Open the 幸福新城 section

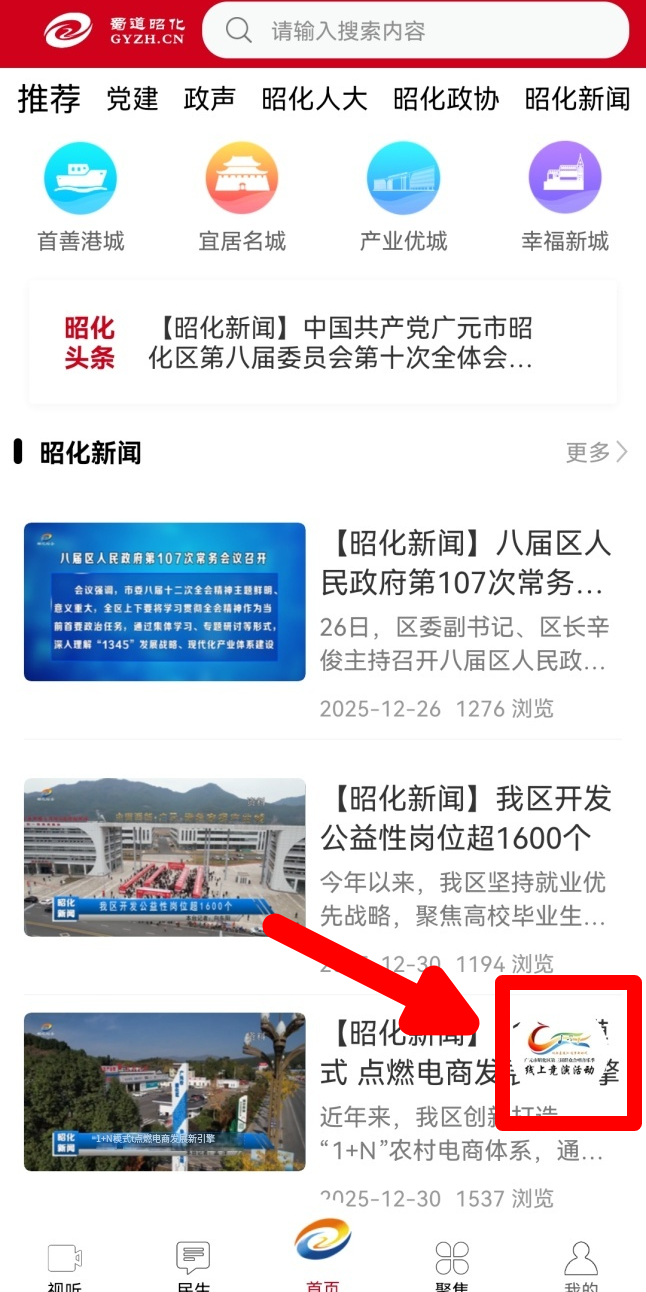pyautogui.click(x=565, y=196)
